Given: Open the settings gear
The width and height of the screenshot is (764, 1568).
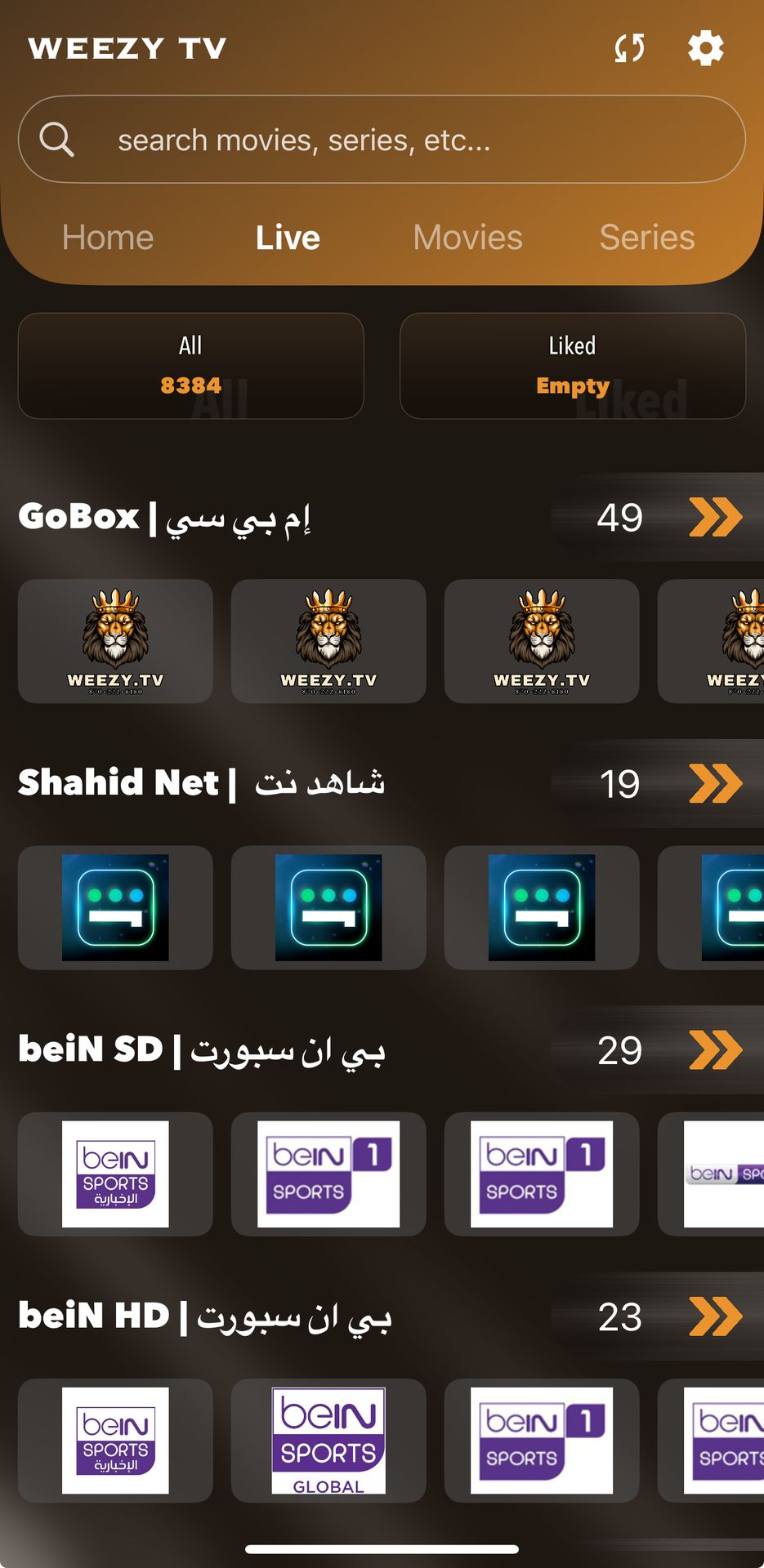Looking at the screenshot, I should pos(705,48).
